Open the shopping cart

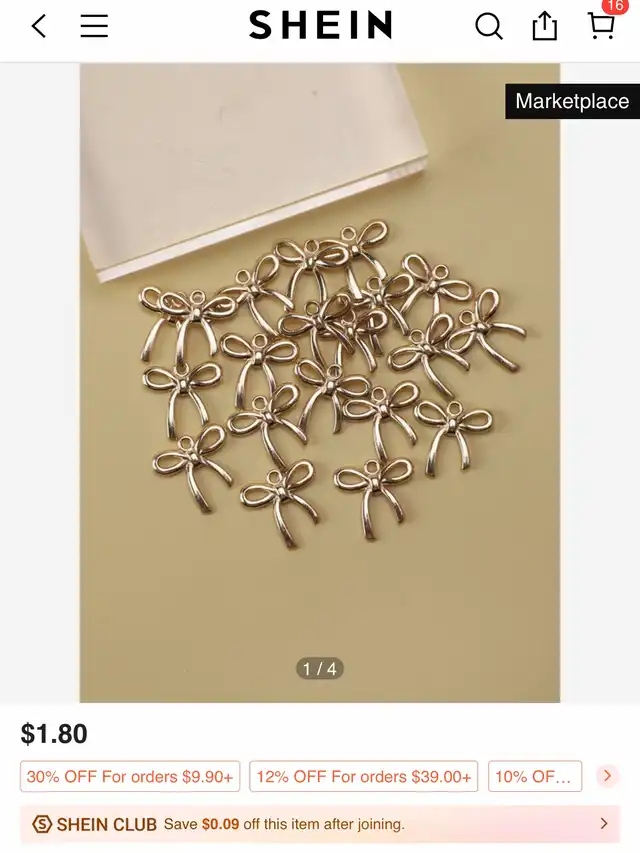pos(601,25)
